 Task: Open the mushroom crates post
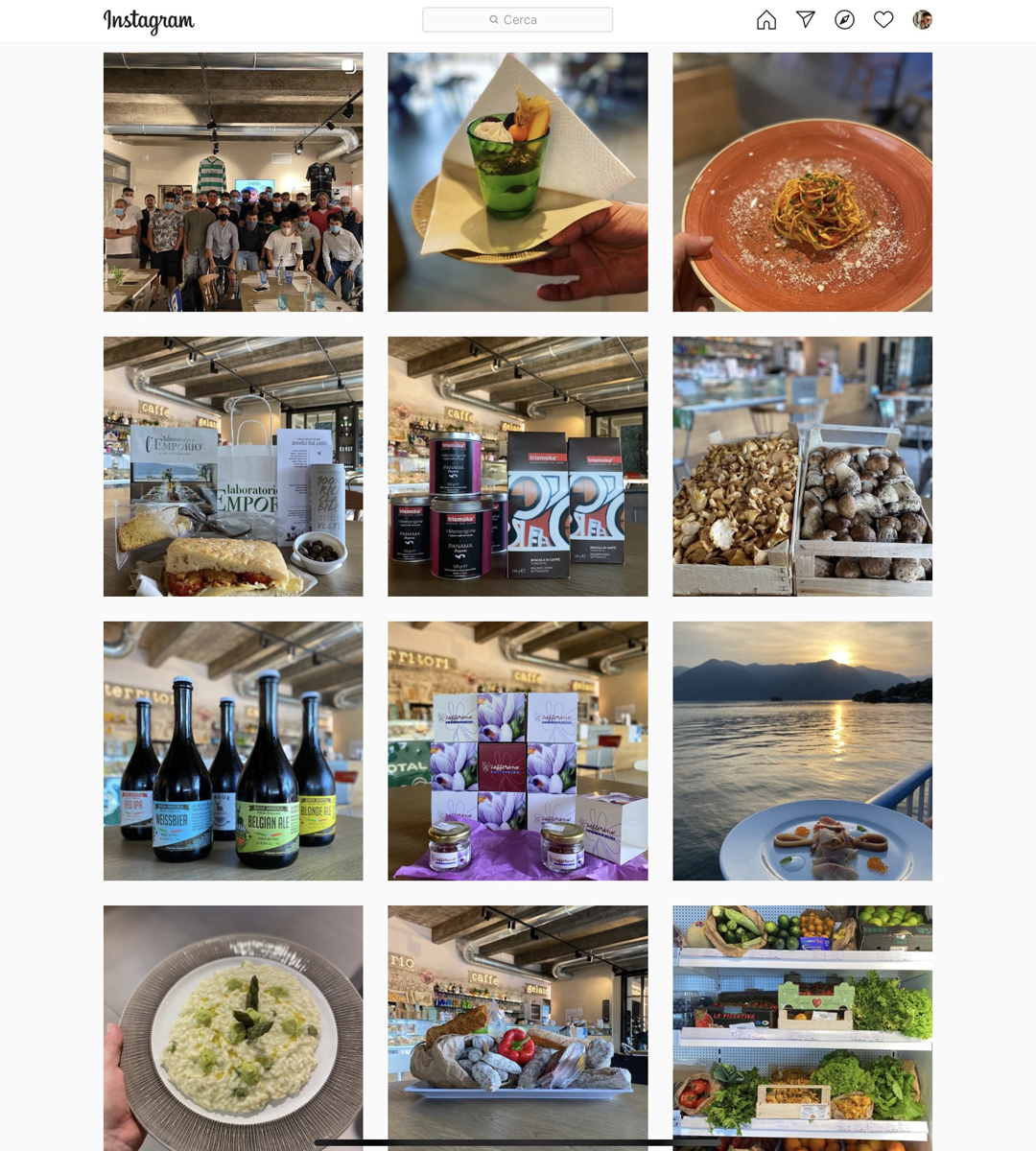(802, 466)
